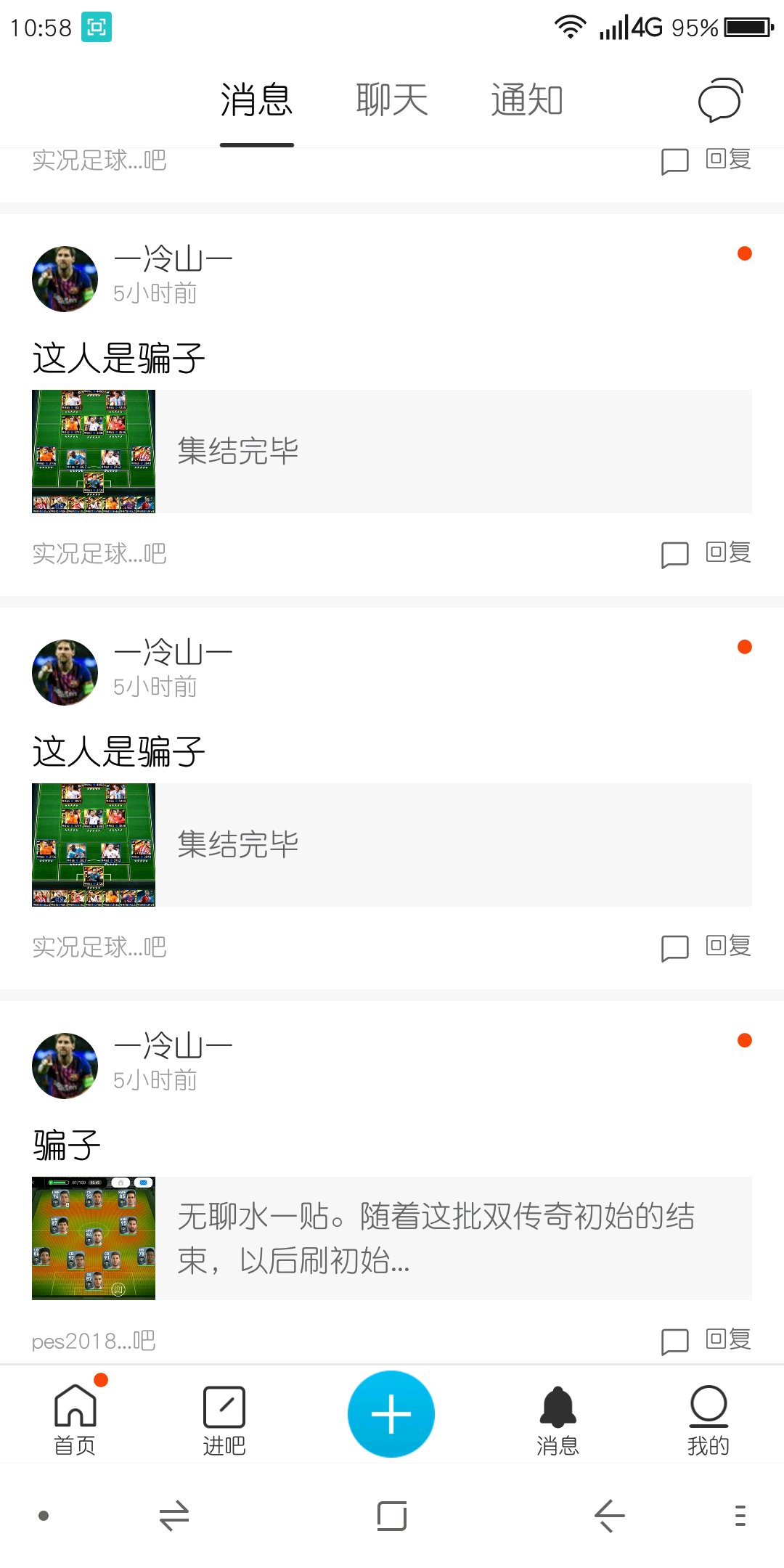The image size is (784, 1568).
Task: Go to the 首页 home tab
Action: tap(75, 1418)
